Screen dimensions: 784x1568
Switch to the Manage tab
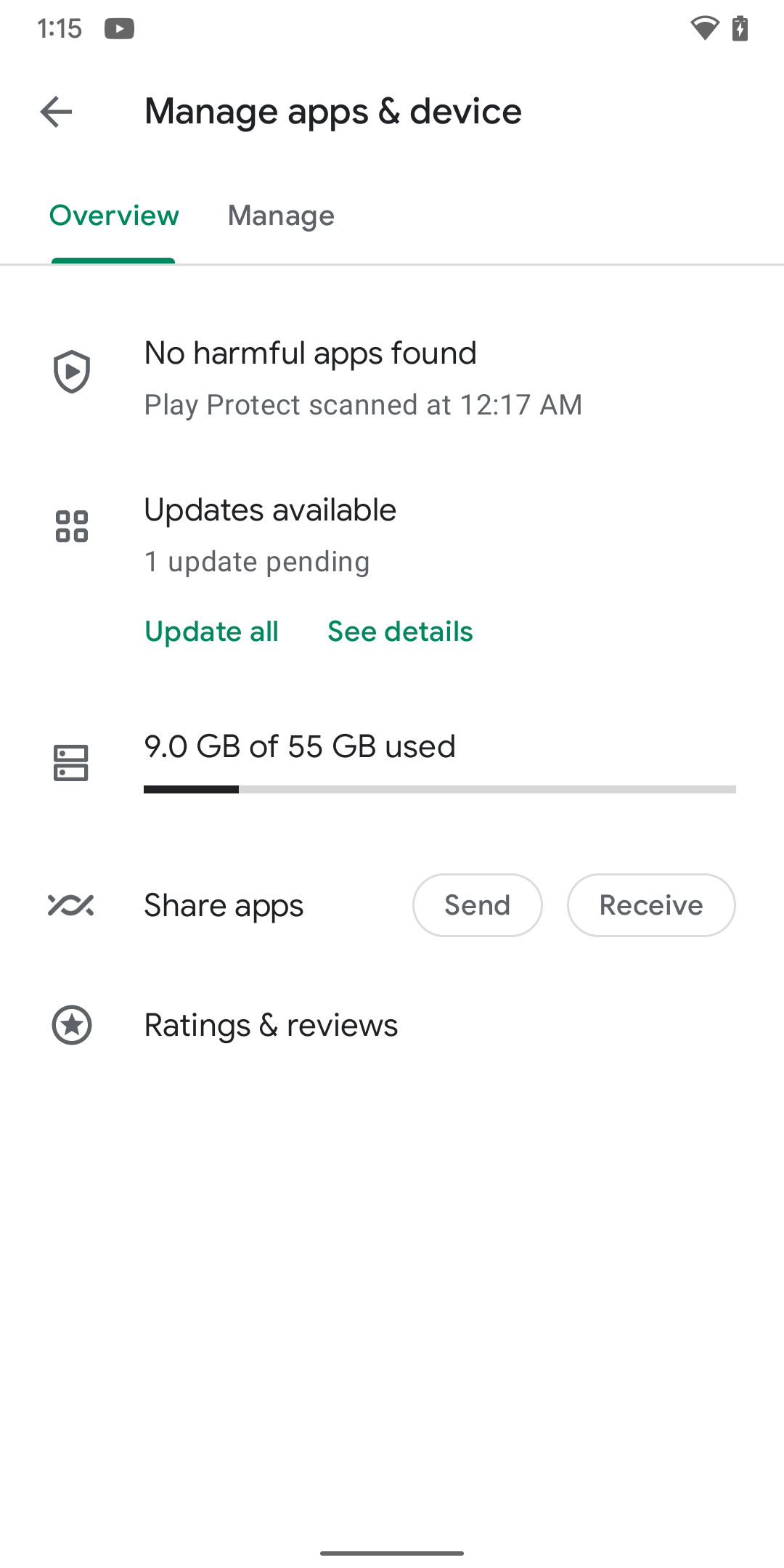pyautogui.click(x=281, y=216)
